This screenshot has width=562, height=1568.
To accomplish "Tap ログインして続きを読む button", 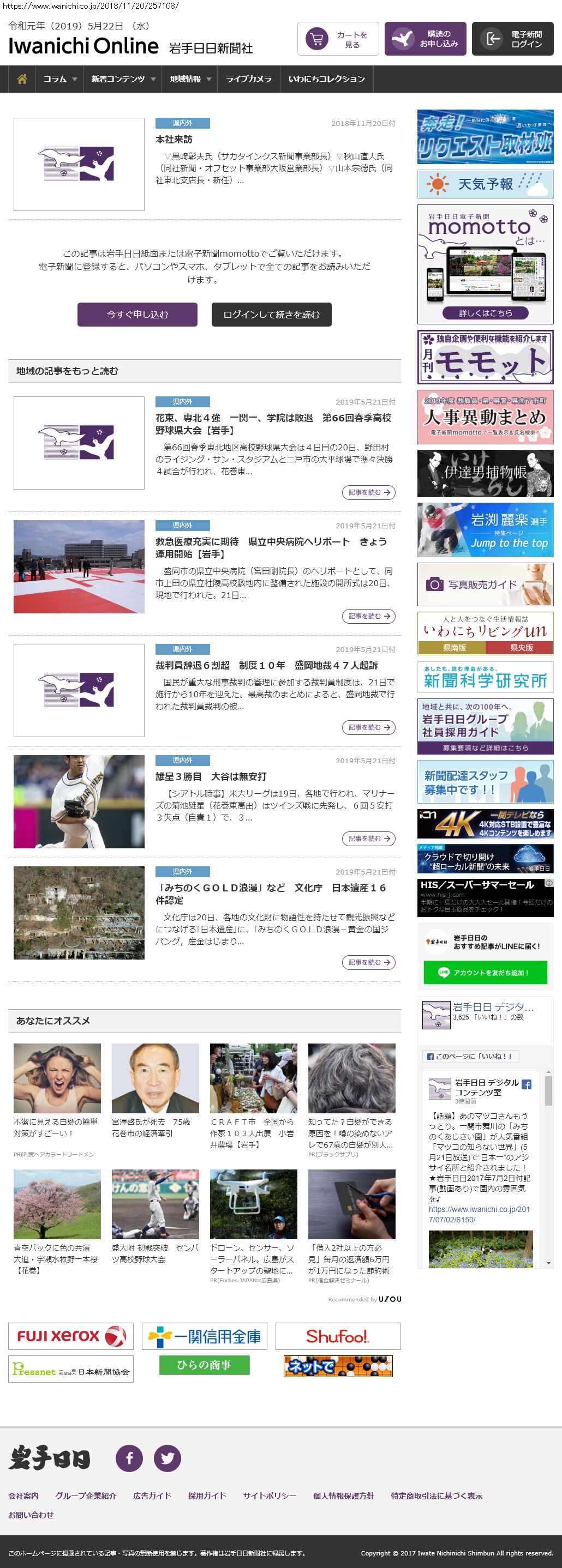I will 271,315.
